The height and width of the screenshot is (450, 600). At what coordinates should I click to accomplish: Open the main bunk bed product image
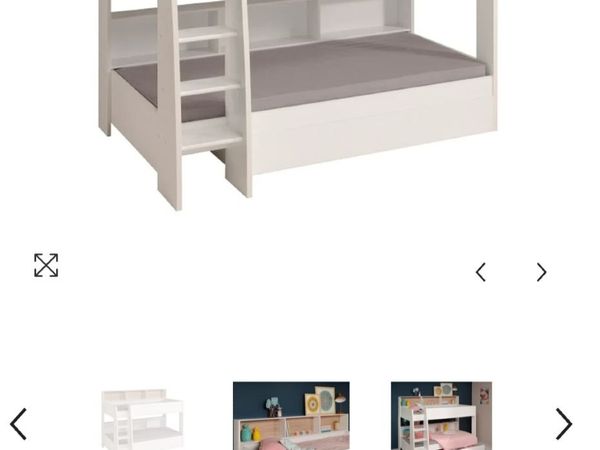pos(300,100)
